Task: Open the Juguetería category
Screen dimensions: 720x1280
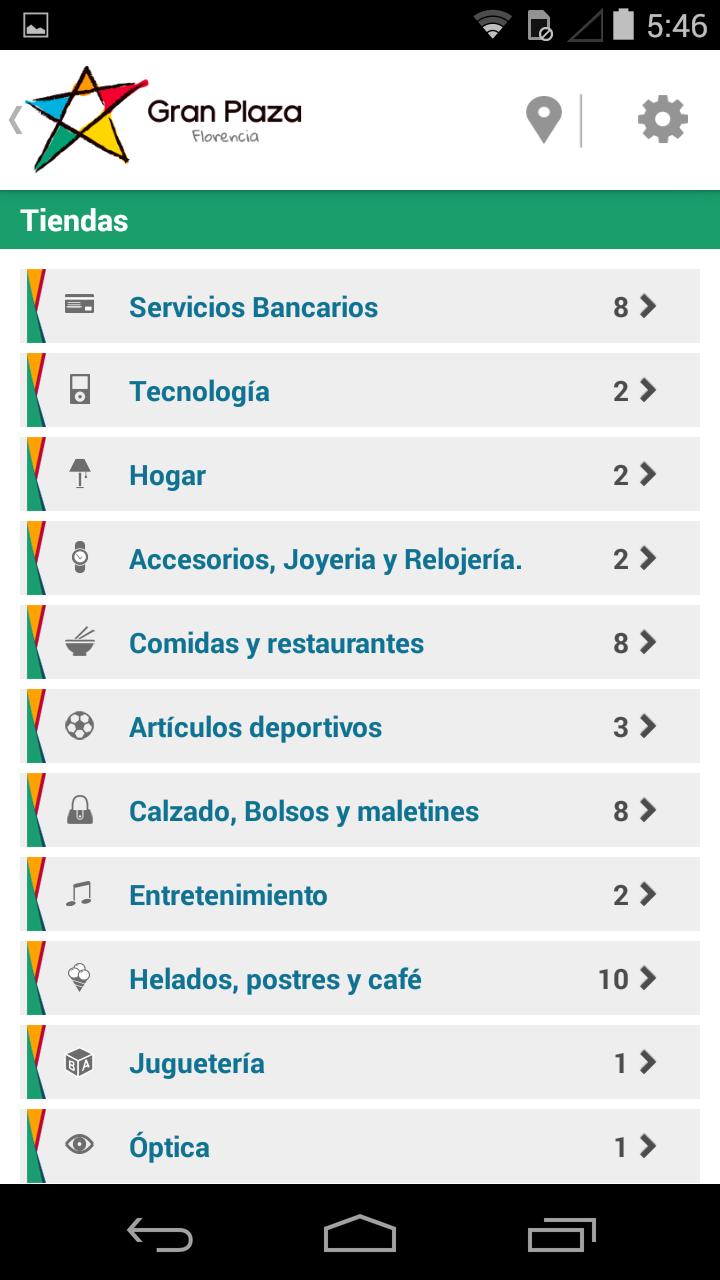Action: [360, 1063]
